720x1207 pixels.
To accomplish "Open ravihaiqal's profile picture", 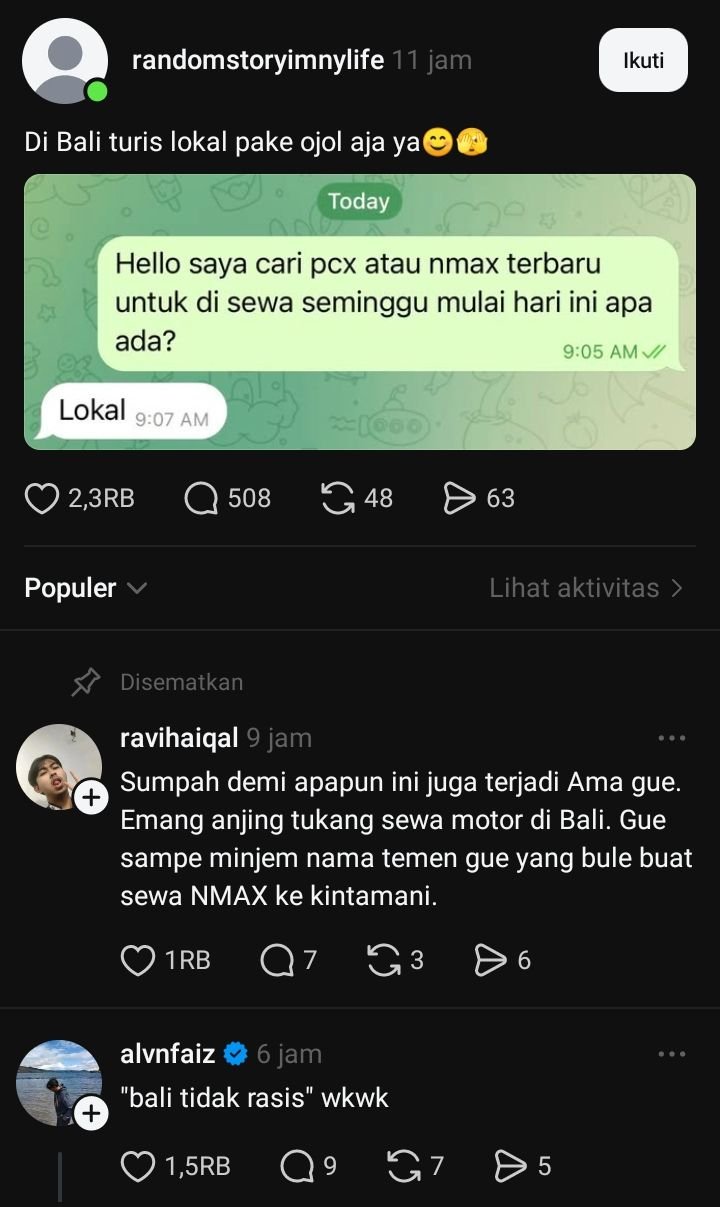I will point(59,766).
